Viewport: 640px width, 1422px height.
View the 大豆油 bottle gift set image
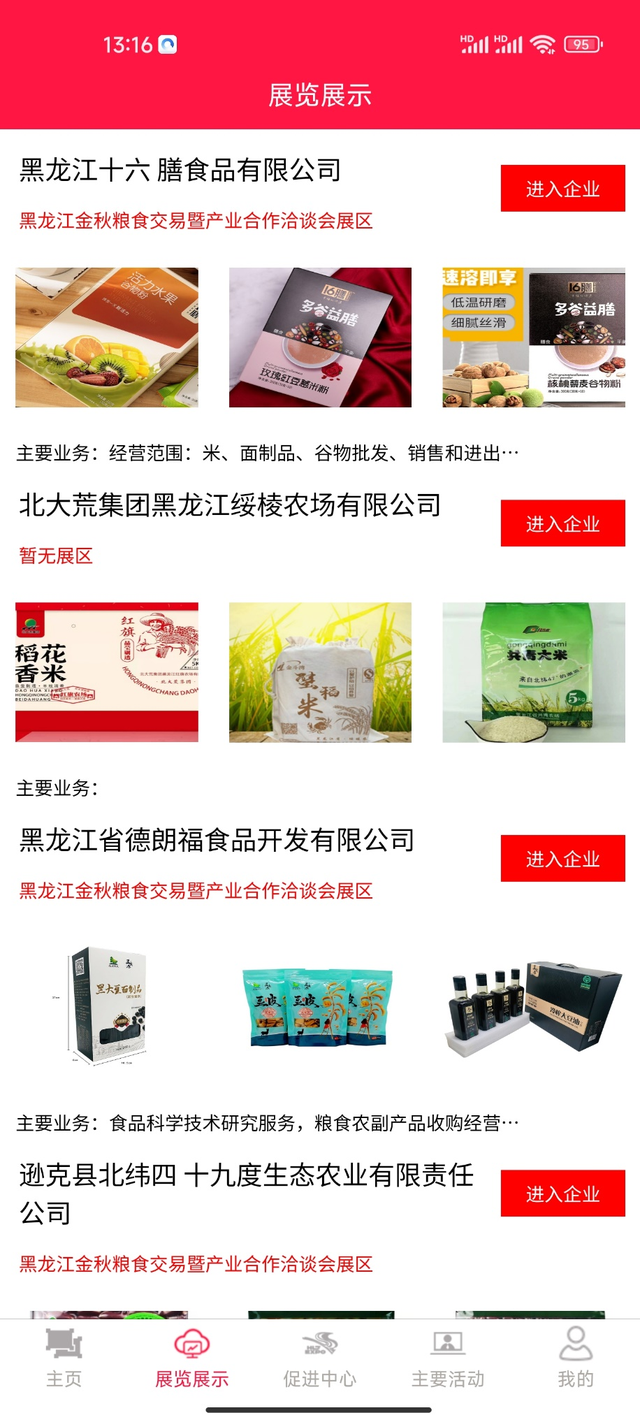tap(533, 1007)
